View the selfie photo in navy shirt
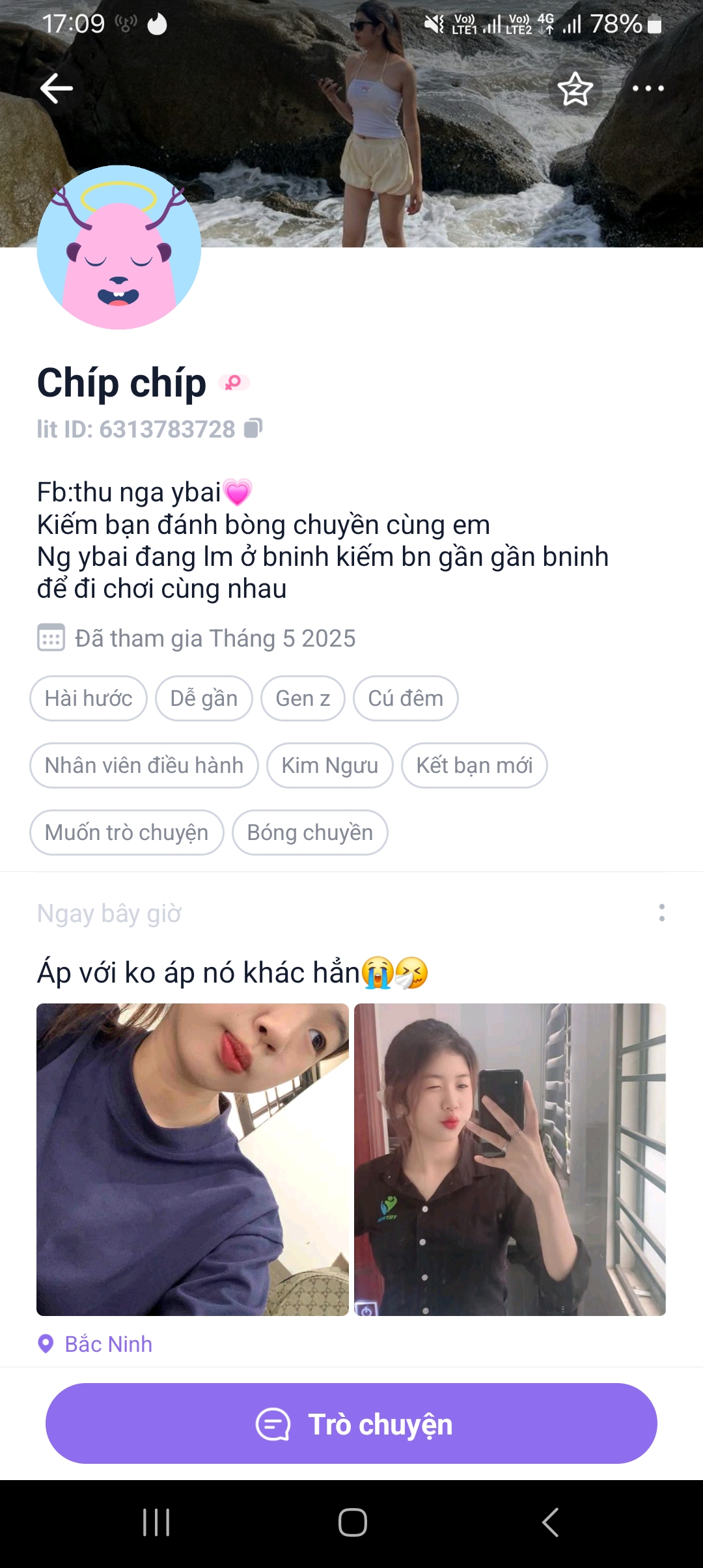The height and width of the screenshot is (1568, 703). point(193,1159)
